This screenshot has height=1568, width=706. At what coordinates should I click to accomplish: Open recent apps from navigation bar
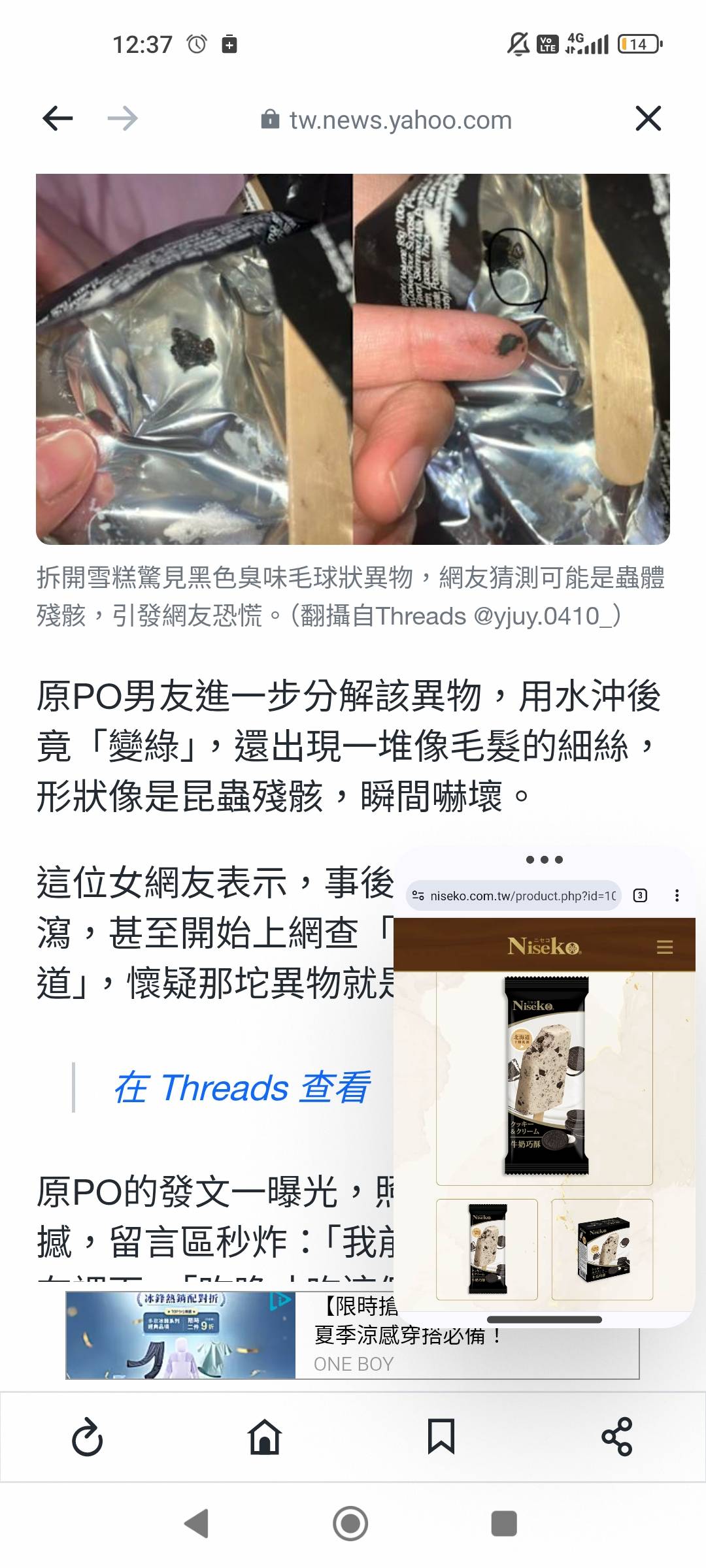(x=504, y=1524)
